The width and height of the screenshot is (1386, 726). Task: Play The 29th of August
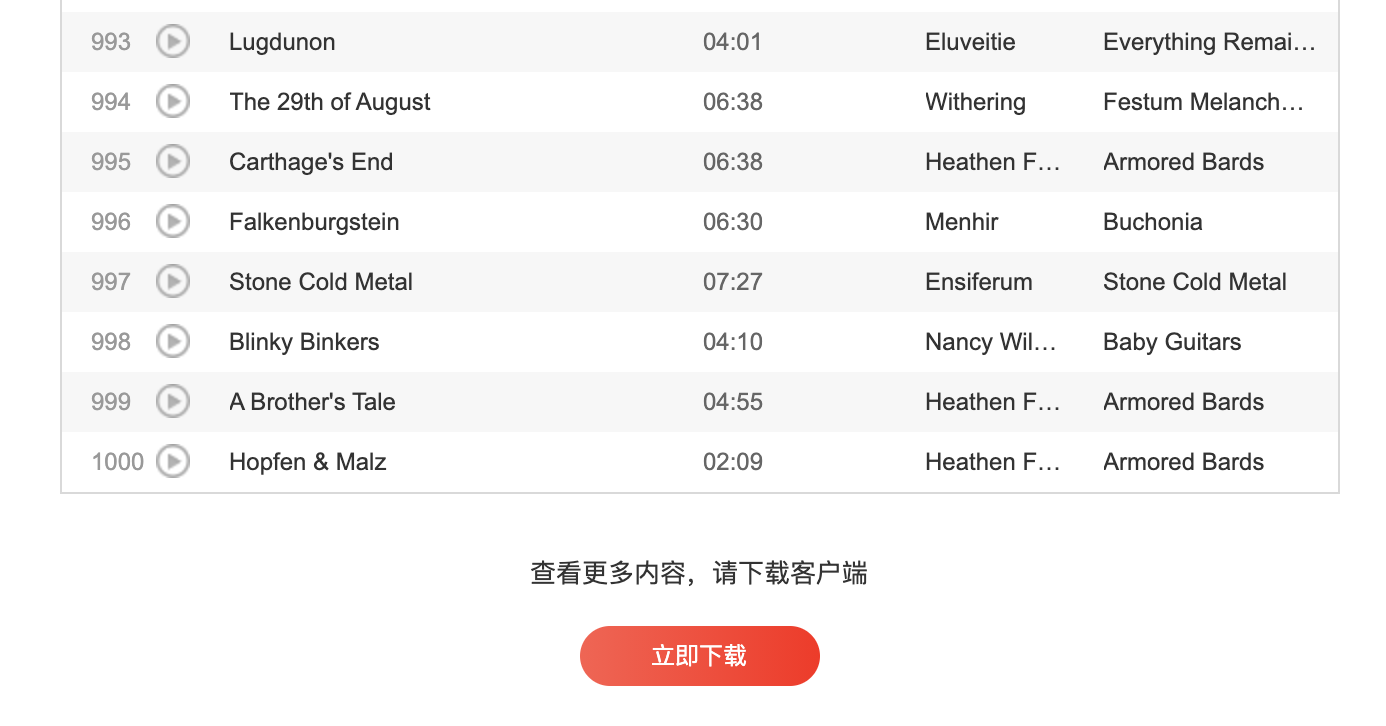[x=173, y=102]
